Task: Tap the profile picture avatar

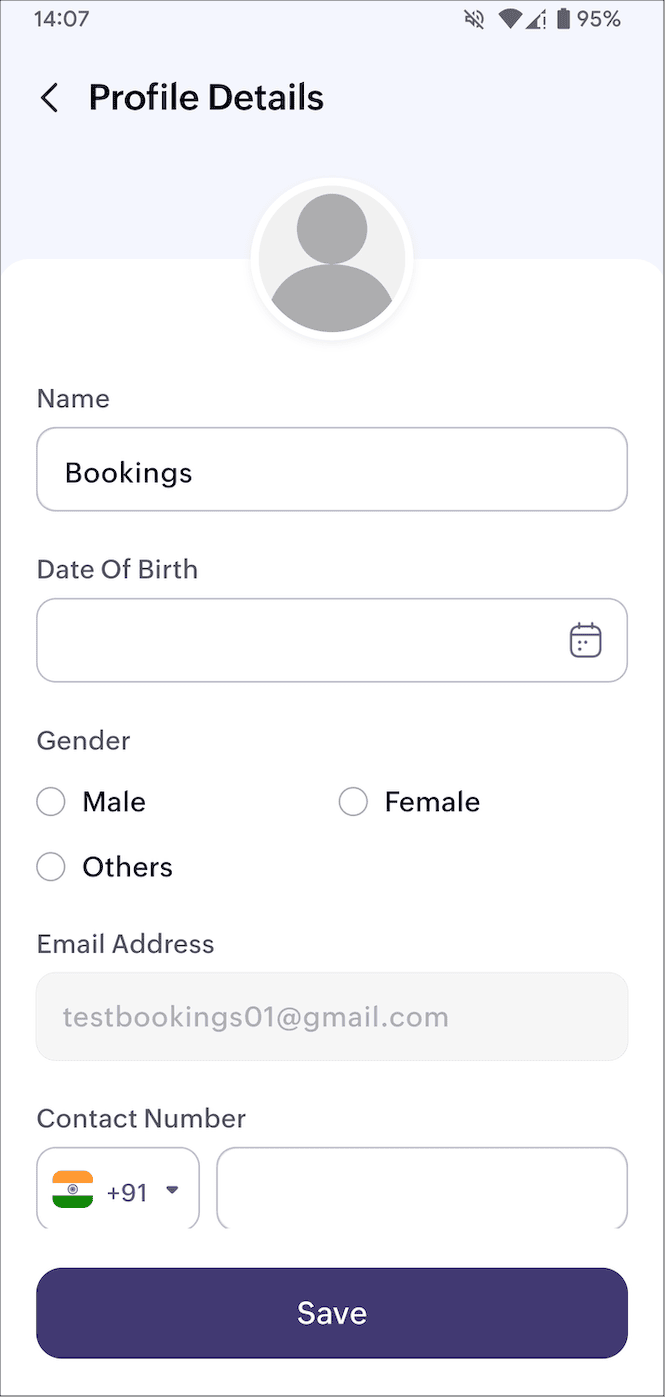Action: click(332, 262)
